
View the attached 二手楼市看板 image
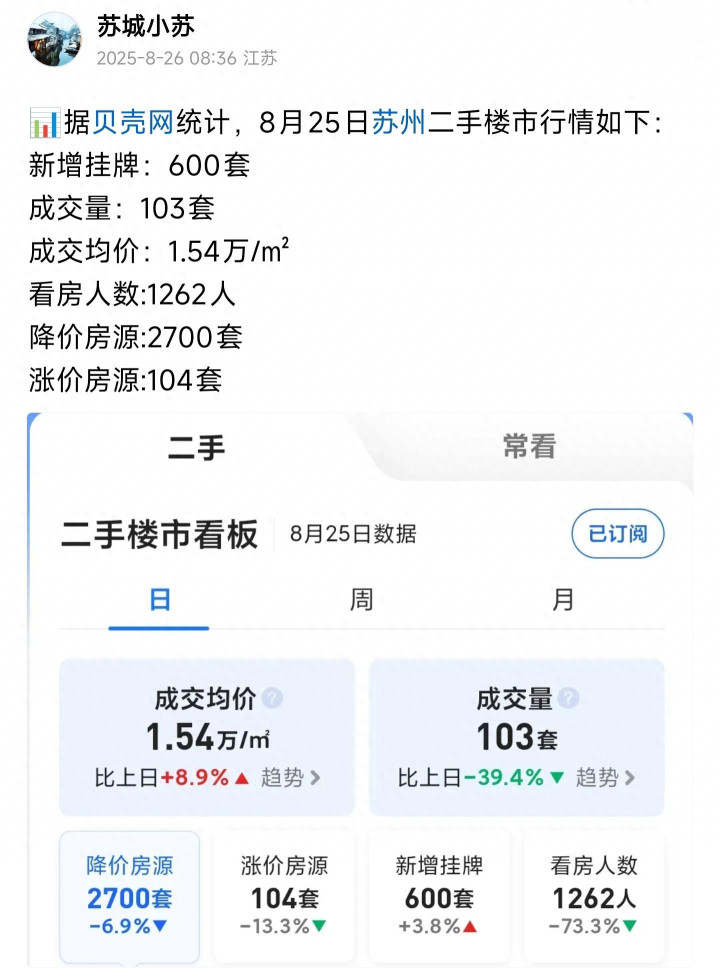(360, 690)
